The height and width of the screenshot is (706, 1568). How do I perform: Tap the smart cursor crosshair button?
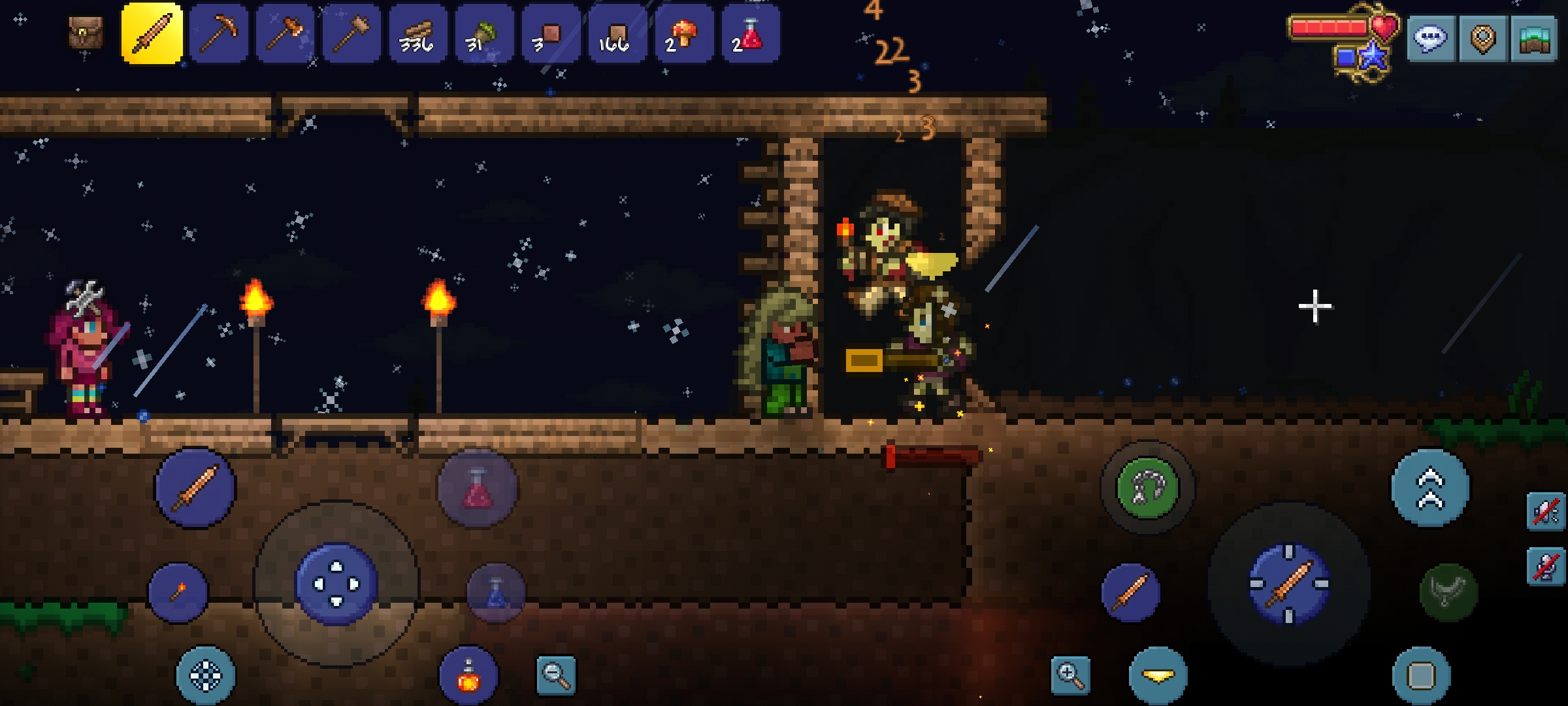pyautogui.click(x=206, y=676)
